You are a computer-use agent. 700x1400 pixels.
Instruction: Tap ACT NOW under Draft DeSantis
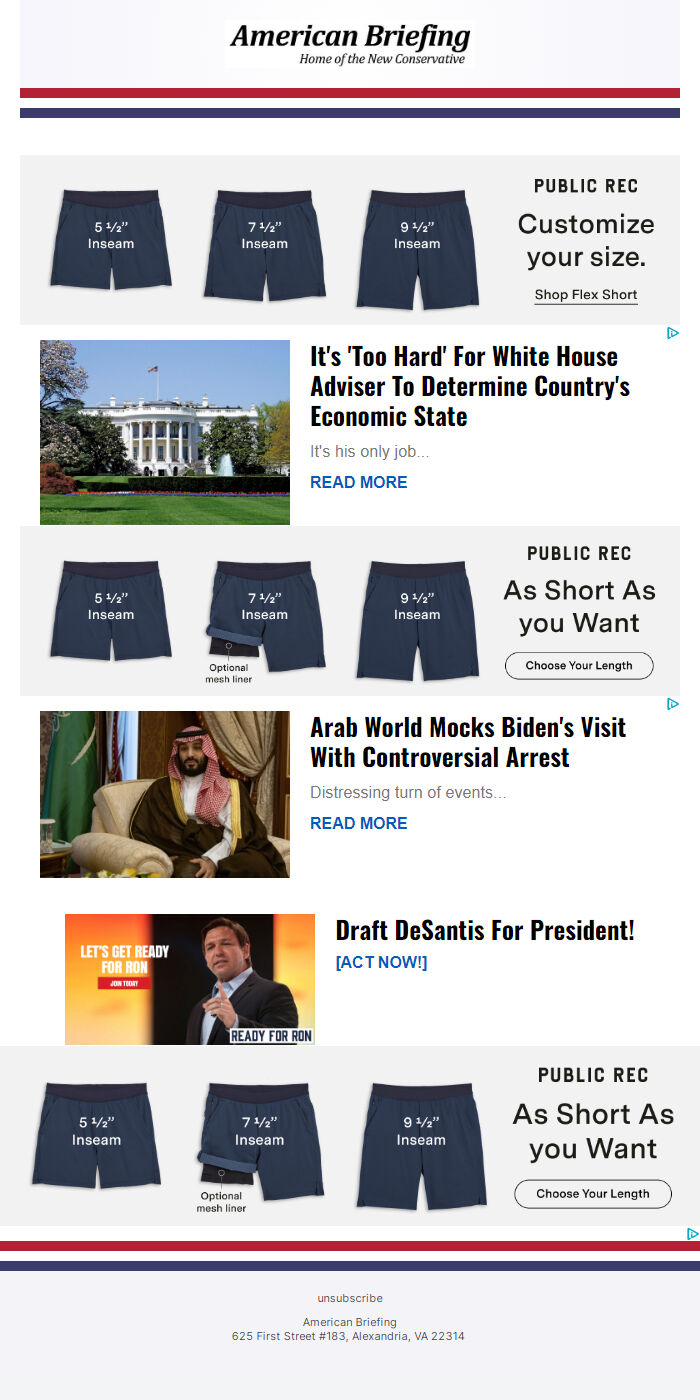point(381,962)
